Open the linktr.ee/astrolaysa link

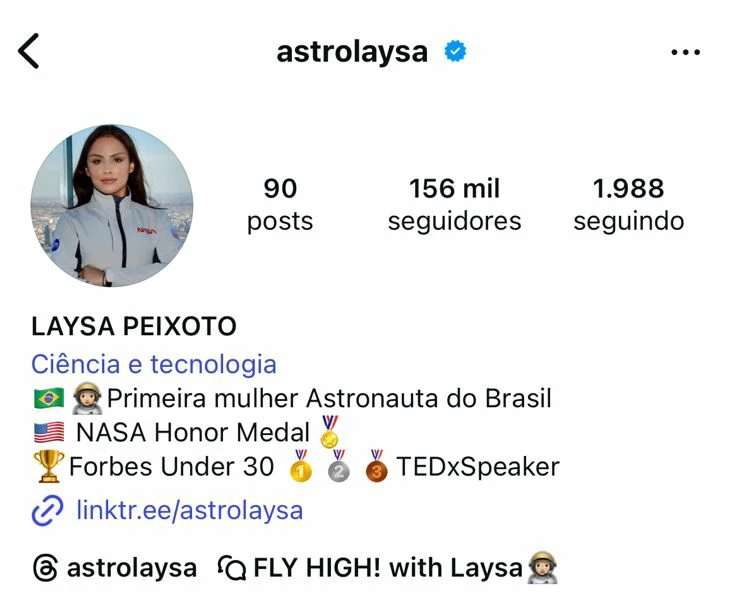(188, 511)
